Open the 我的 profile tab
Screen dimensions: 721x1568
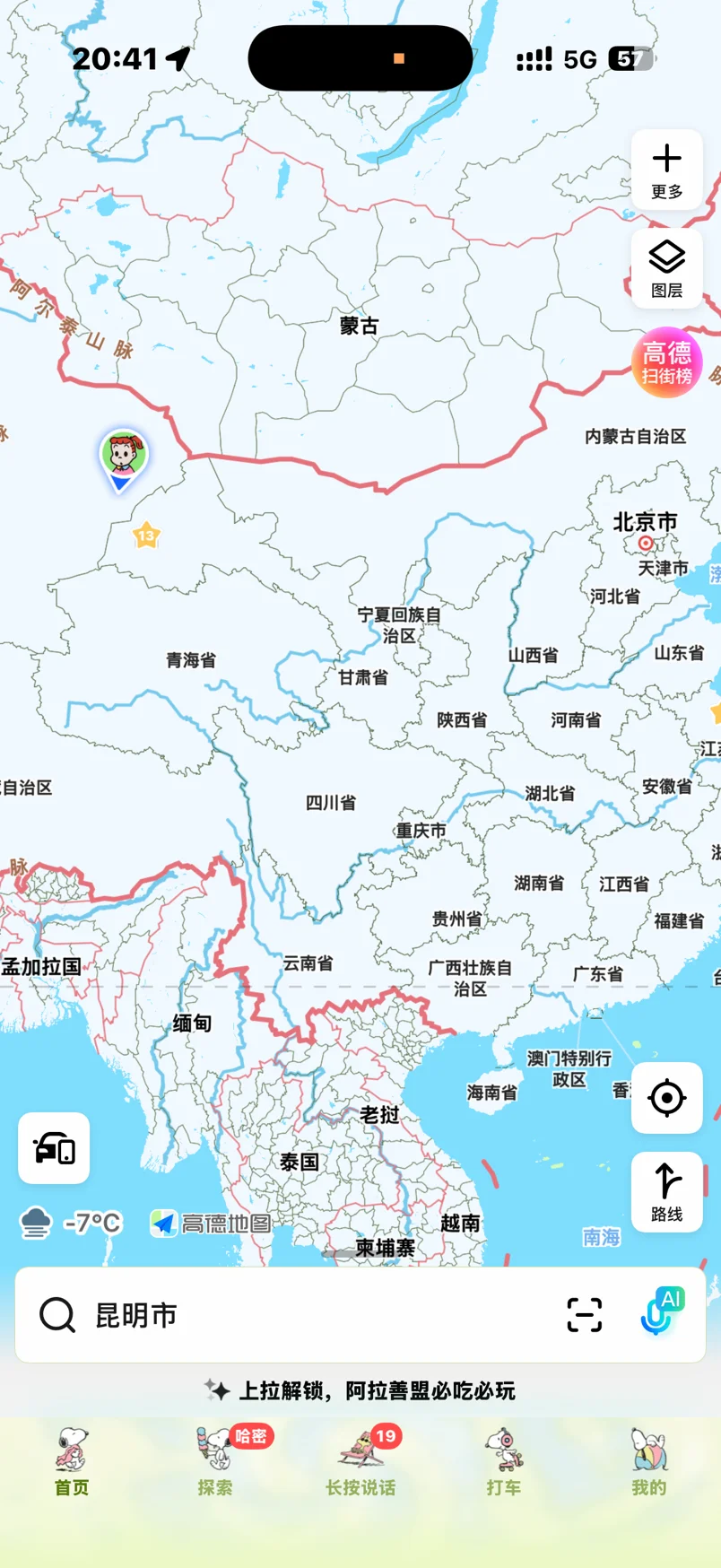(648, 1462)
